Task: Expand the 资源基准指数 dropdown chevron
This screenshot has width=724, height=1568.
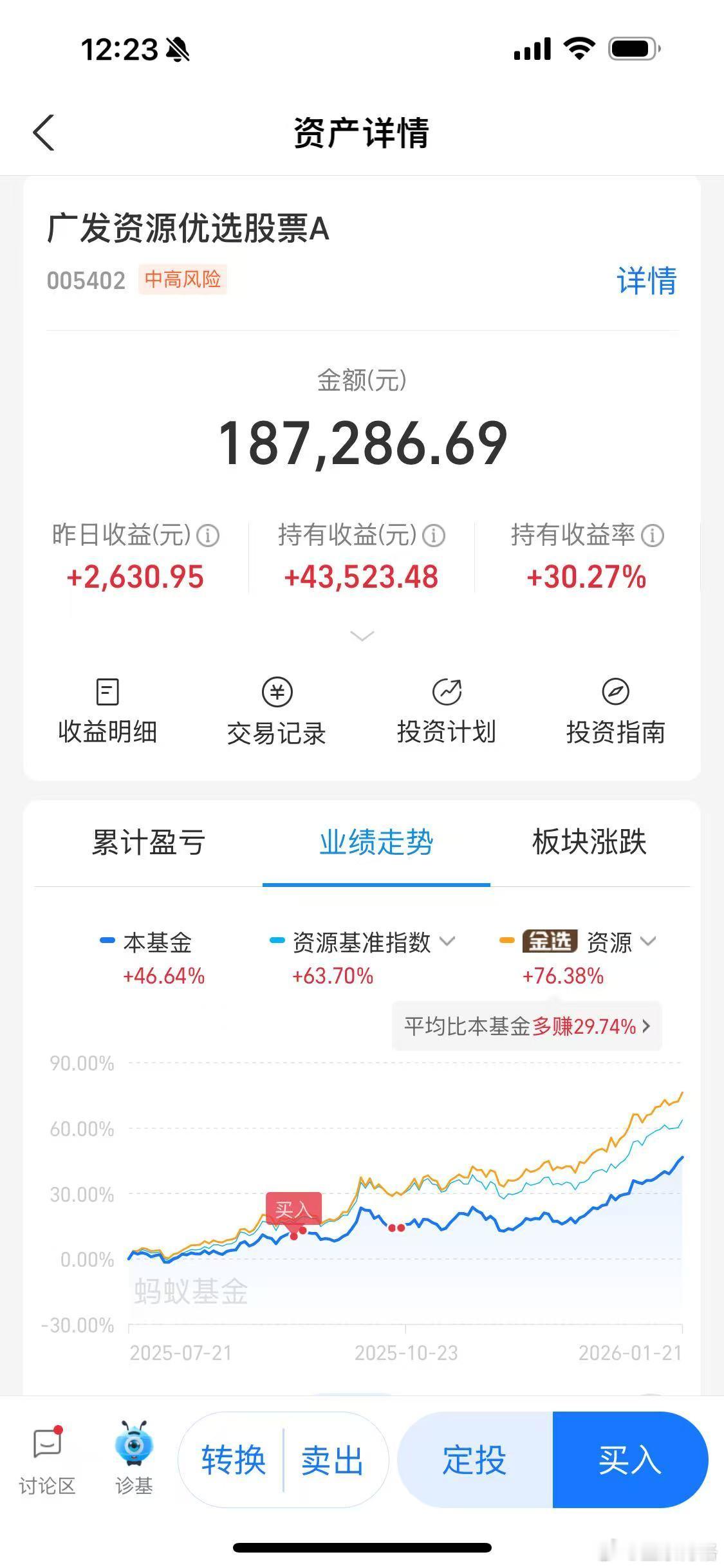Action: (449, 941)
